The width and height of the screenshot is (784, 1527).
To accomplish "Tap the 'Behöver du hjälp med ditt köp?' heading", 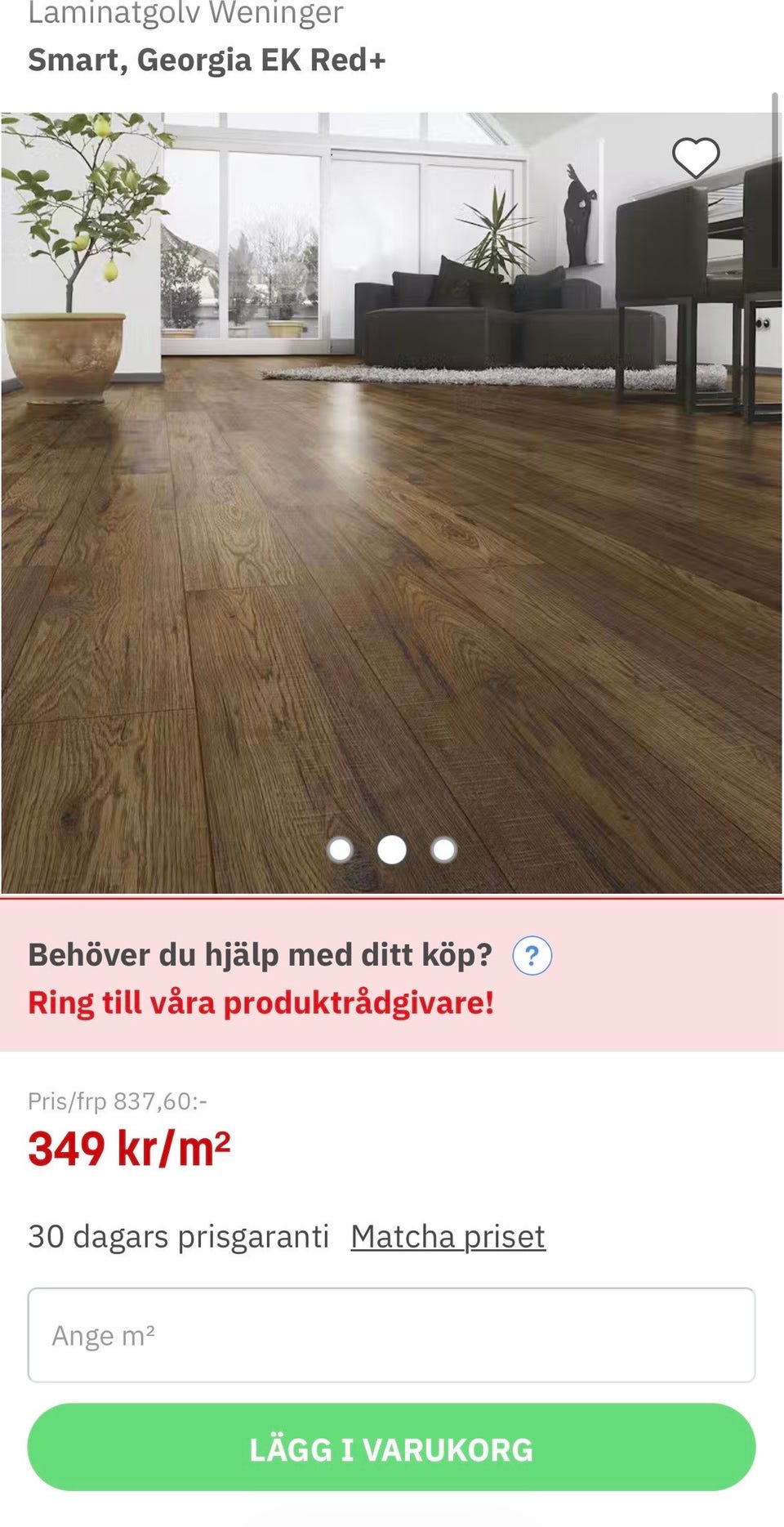I will (x=259, y=953).
